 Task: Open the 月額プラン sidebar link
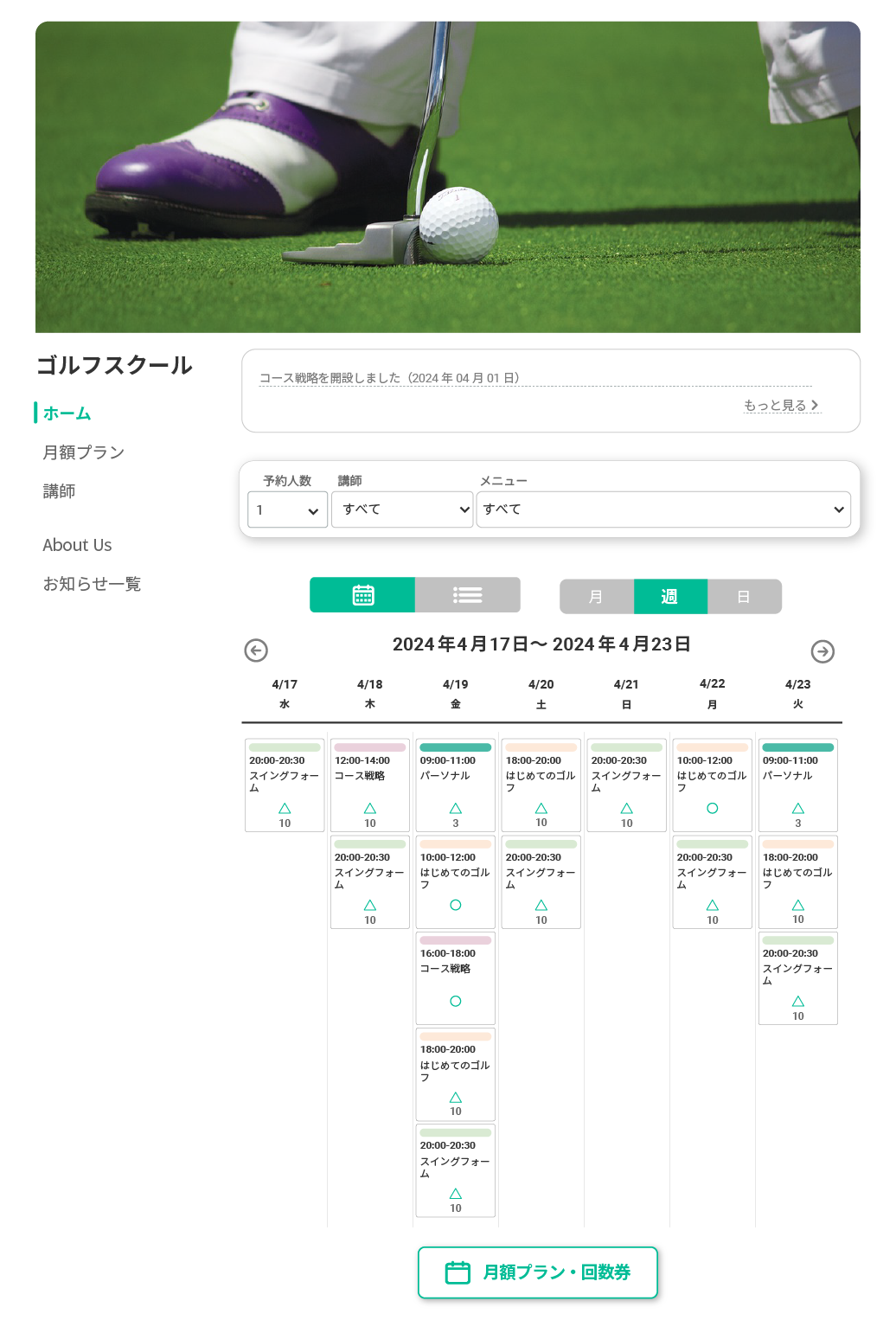pyautogui.click(x=84, y=452)
